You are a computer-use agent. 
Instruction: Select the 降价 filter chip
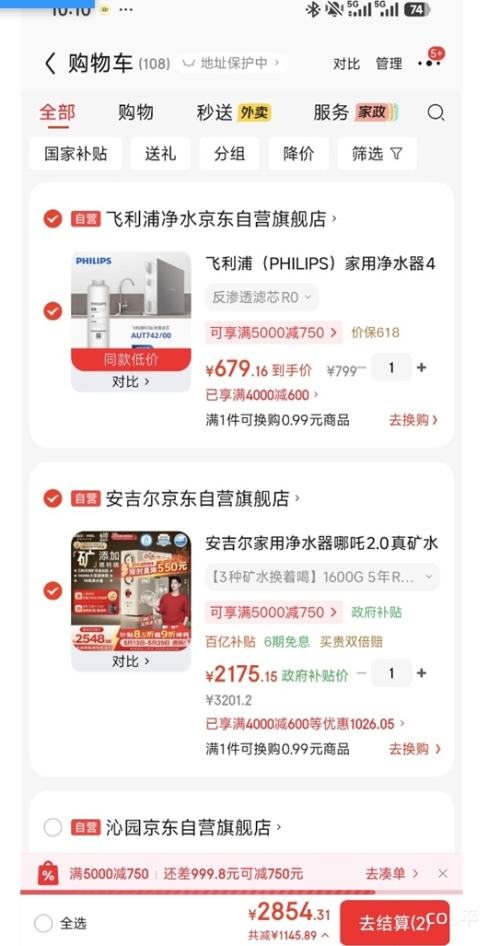point(299,154)
